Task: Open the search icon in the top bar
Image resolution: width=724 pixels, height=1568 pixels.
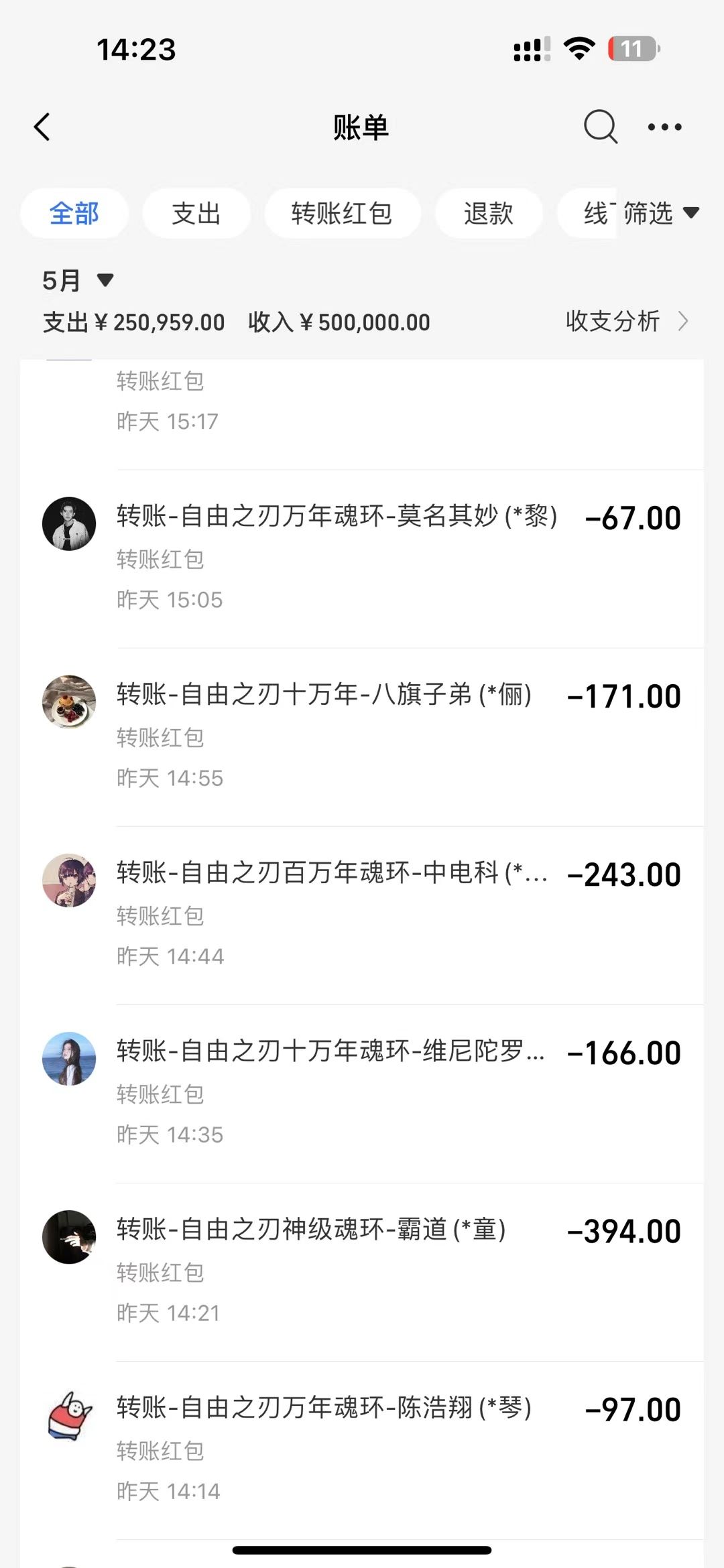Action: point(600,126)
